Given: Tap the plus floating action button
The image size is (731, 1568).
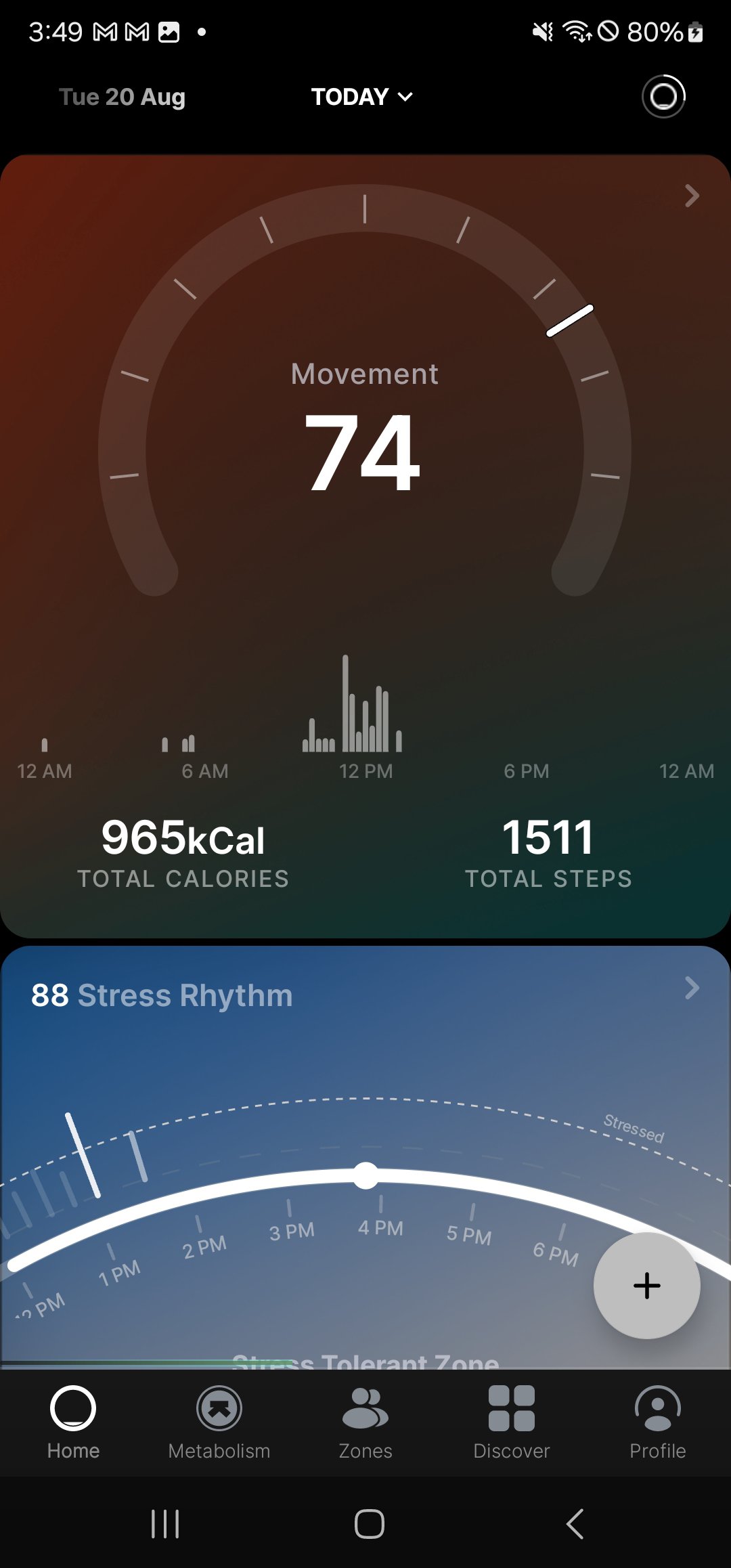Looking at the screenshot, I should (x=646, y=1285).
